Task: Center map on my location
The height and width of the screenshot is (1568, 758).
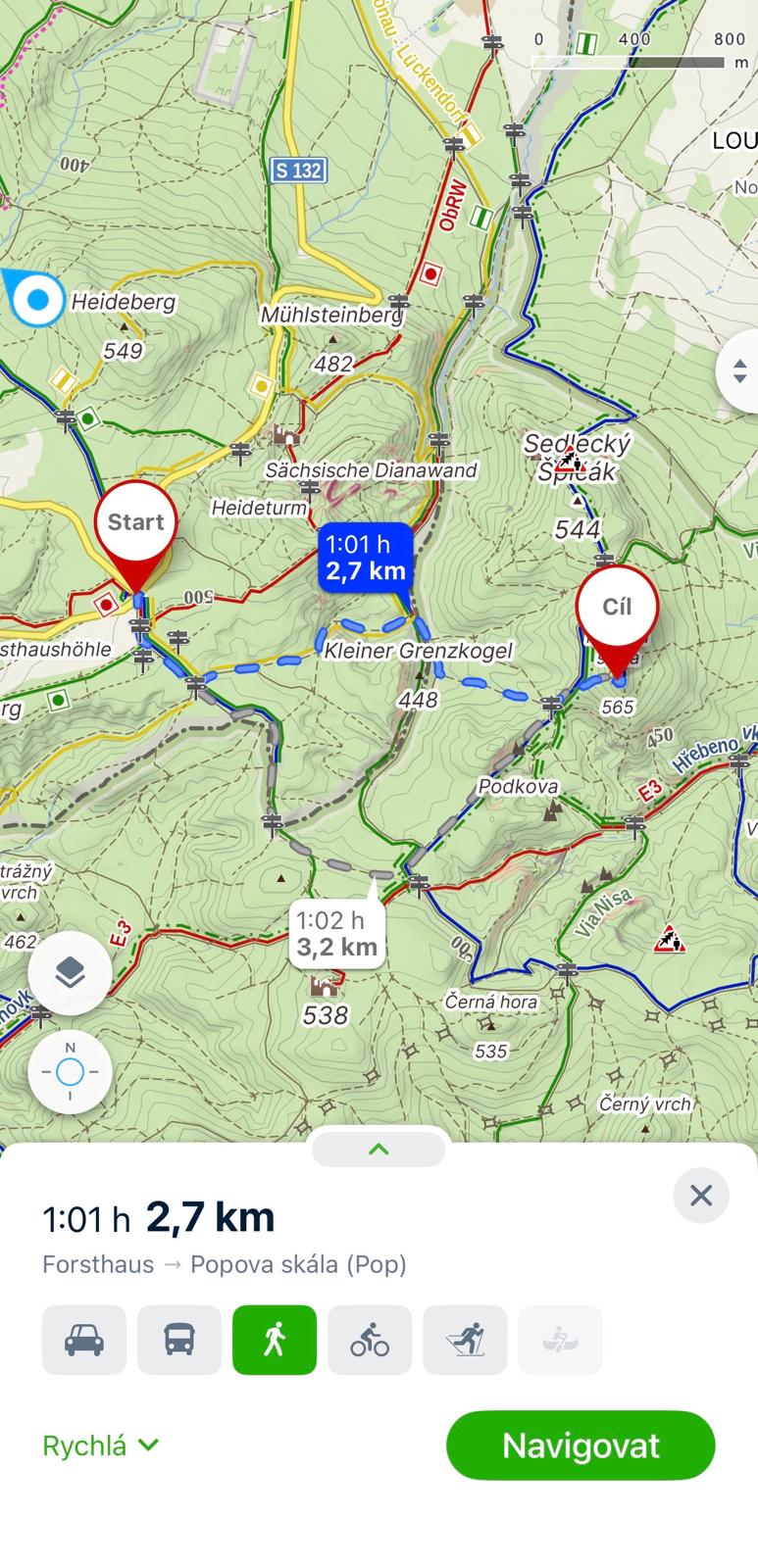Action: pos(70,1072)
